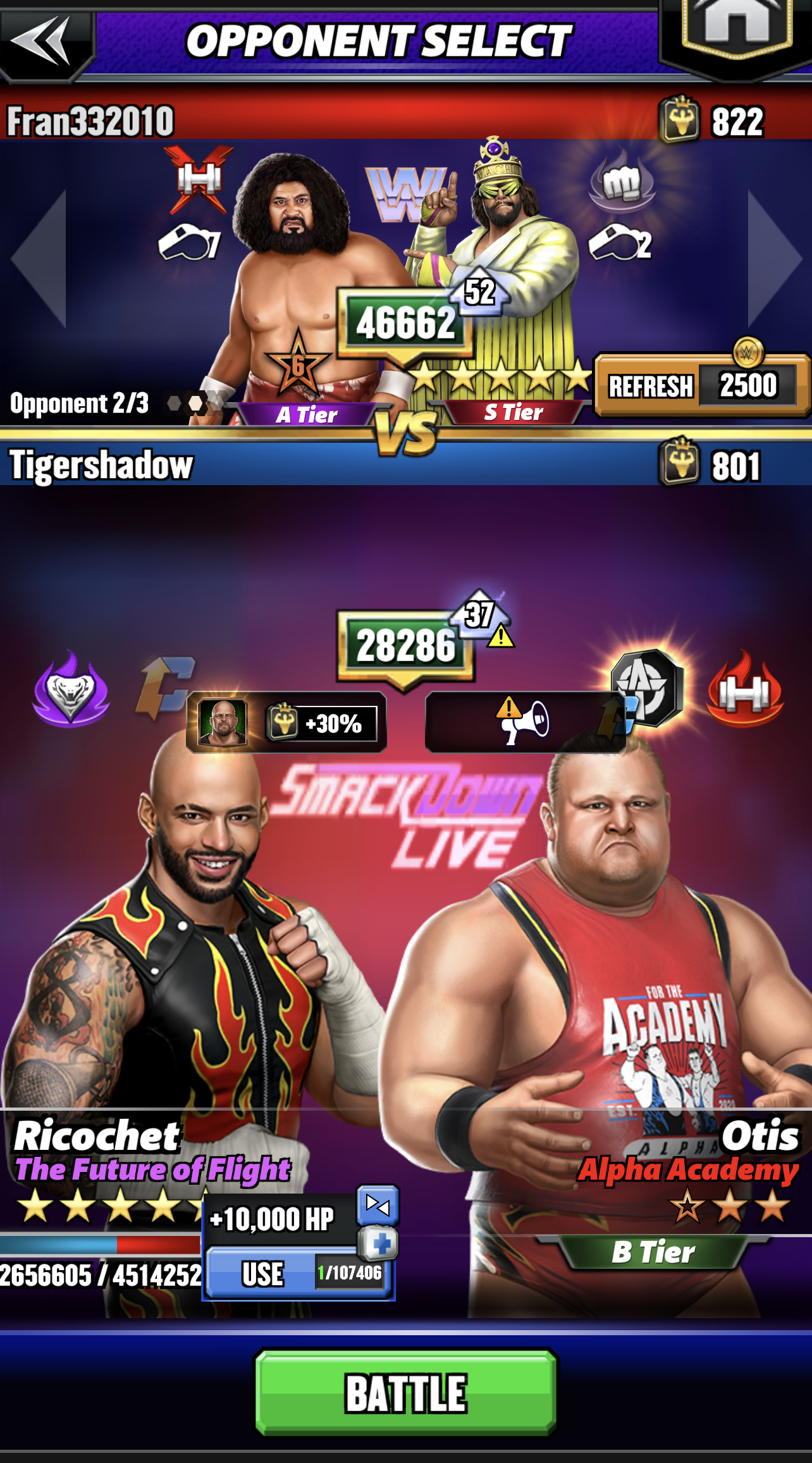Tap the team talent warning by 37

(x=500, y=635)
